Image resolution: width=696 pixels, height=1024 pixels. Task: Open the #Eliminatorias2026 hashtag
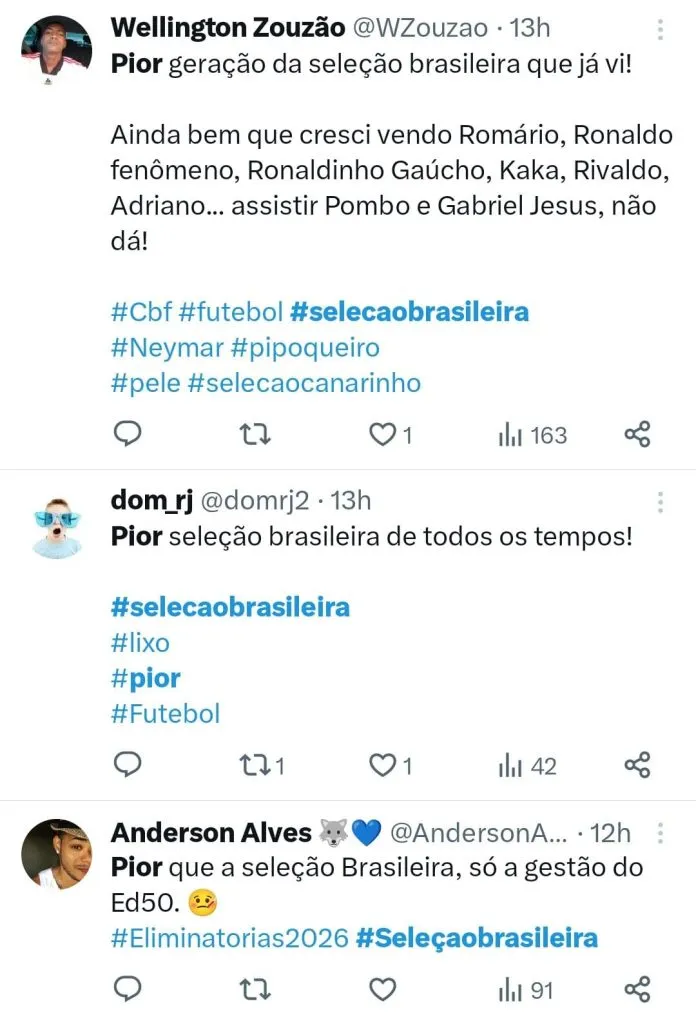229,938
